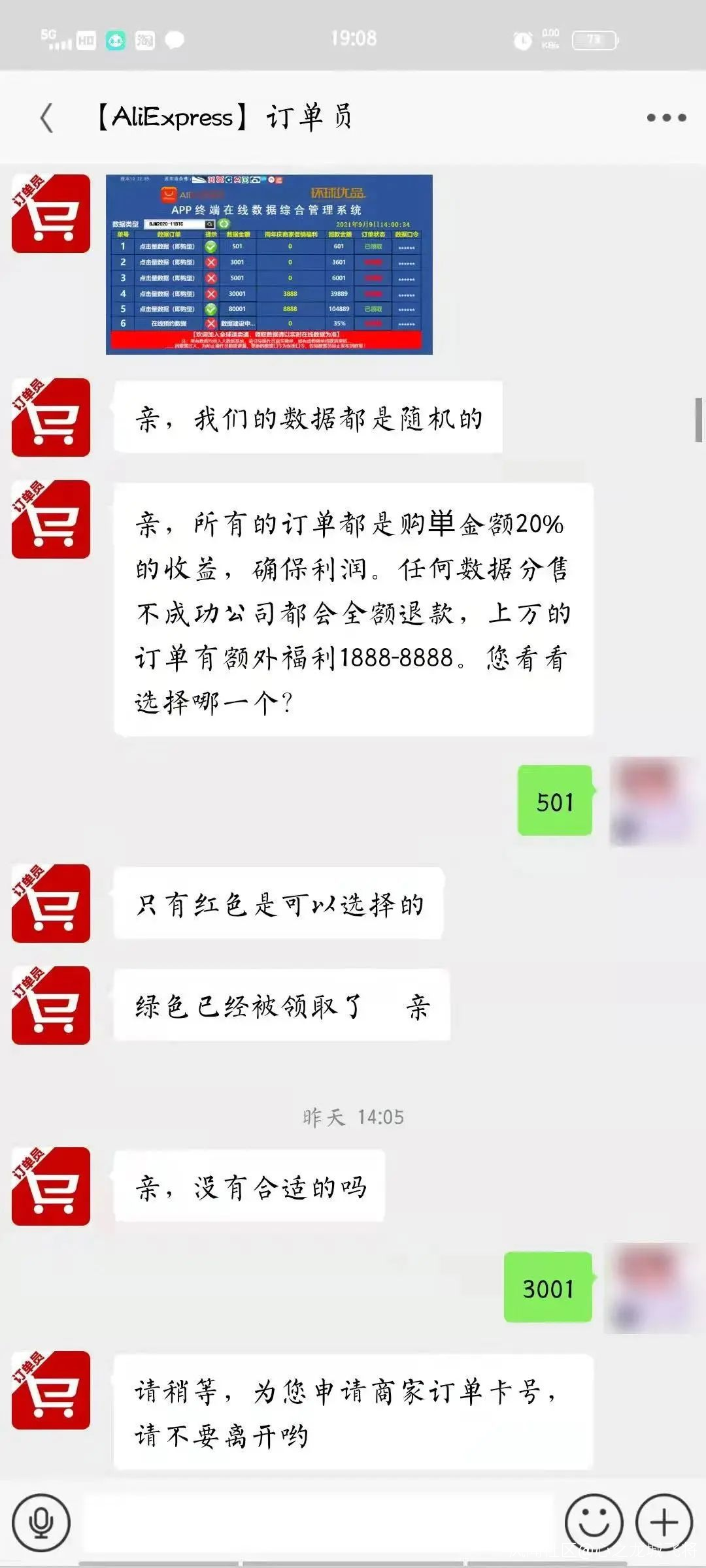706x1568 pixels.
Task: Focus the message text field
Action: pyautogui.click(x=317, y=1523)
